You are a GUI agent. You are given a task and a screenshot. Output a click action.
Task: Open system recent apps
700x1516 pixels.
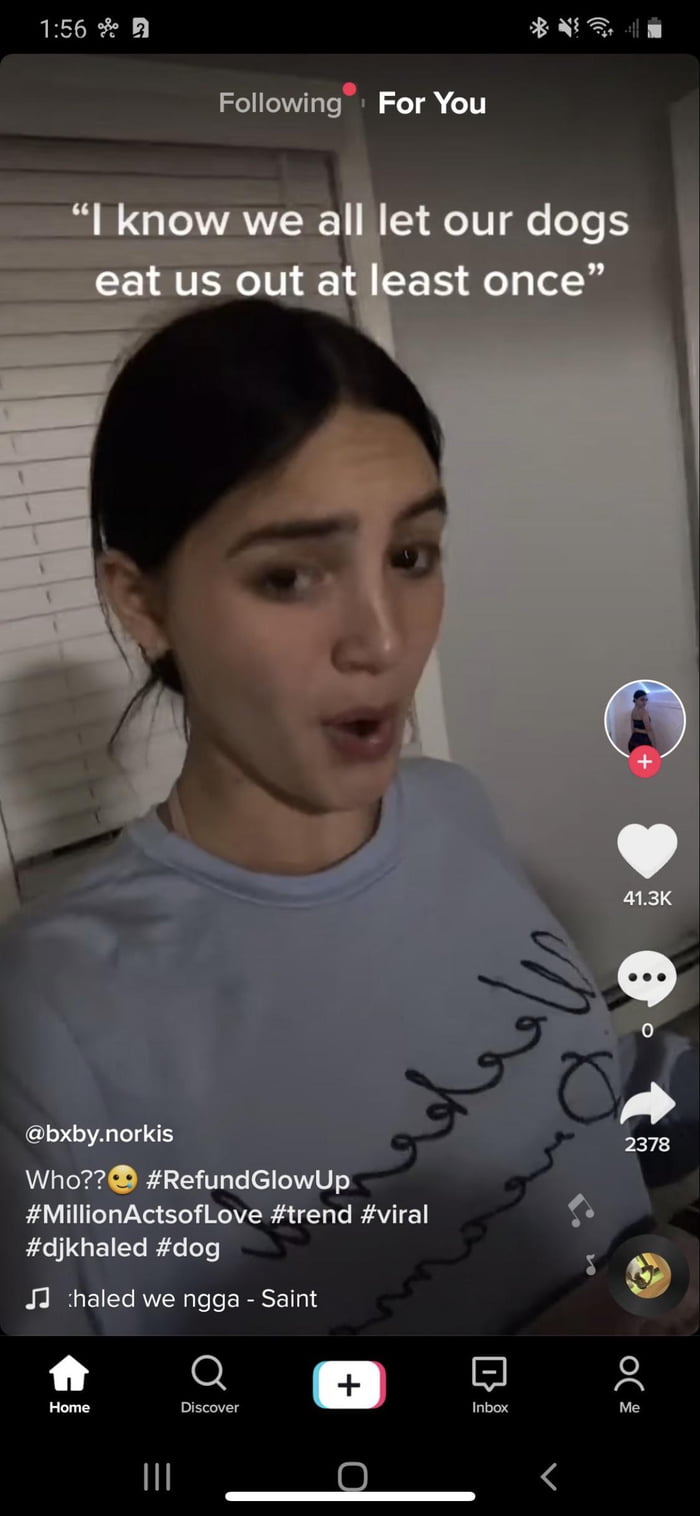coord(157,1476)
